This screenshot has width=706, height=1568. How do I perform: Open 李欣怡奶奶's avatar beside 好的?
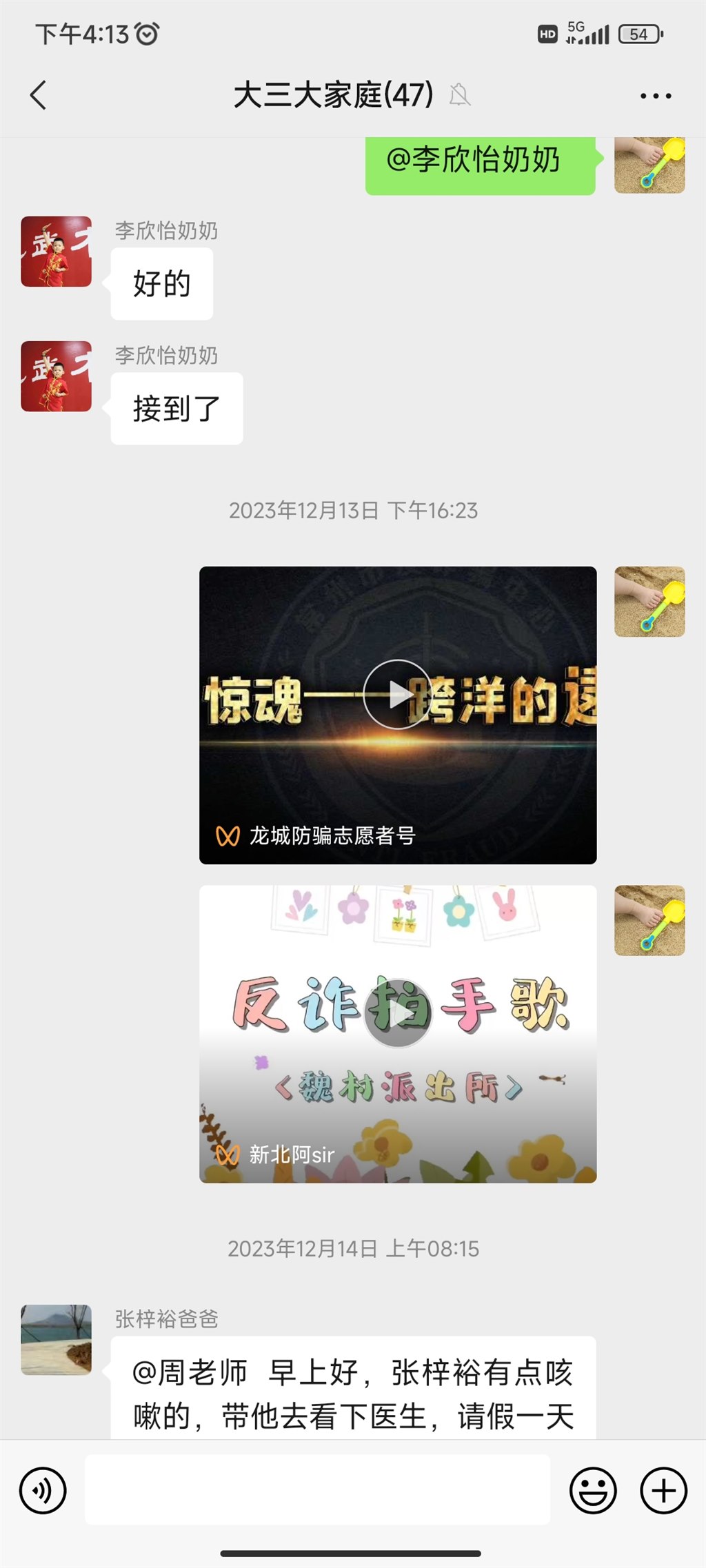point(56,252)
